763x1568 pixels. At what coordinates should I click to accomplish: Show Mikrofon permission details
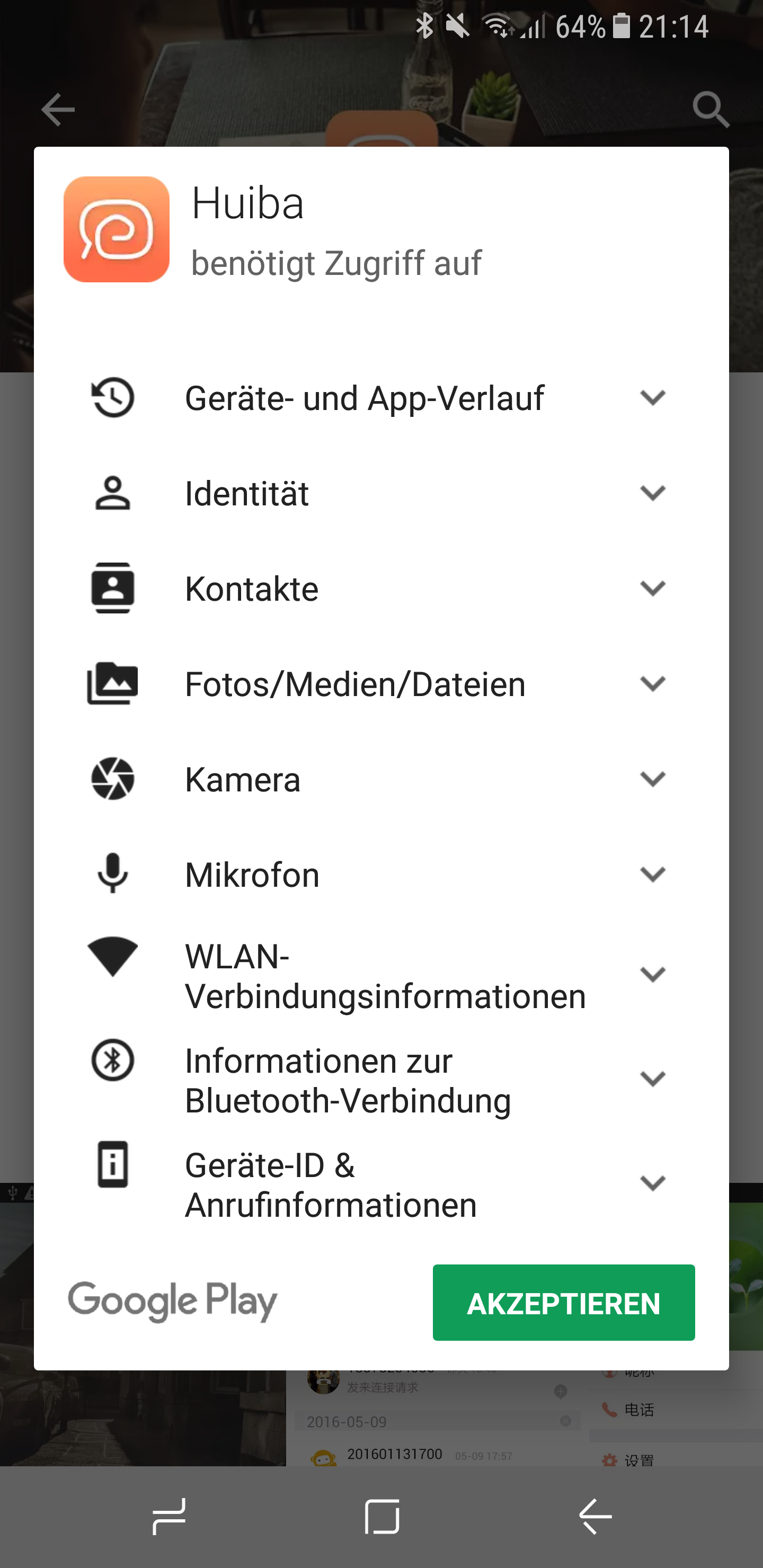(652, 875)
